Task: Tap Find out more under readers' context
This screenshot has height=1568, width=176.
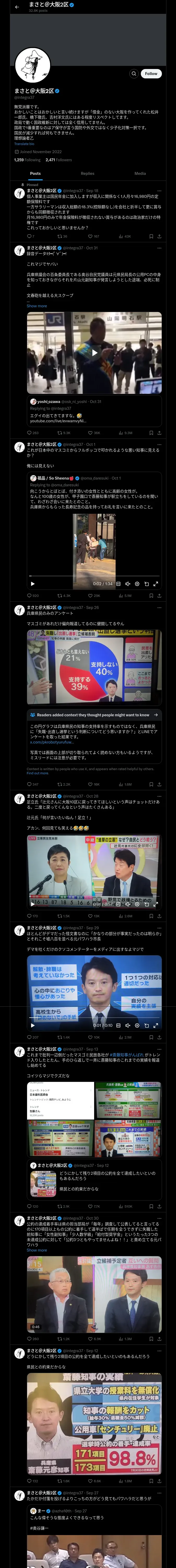Action: pyautogui.click(x=37, y=773)
